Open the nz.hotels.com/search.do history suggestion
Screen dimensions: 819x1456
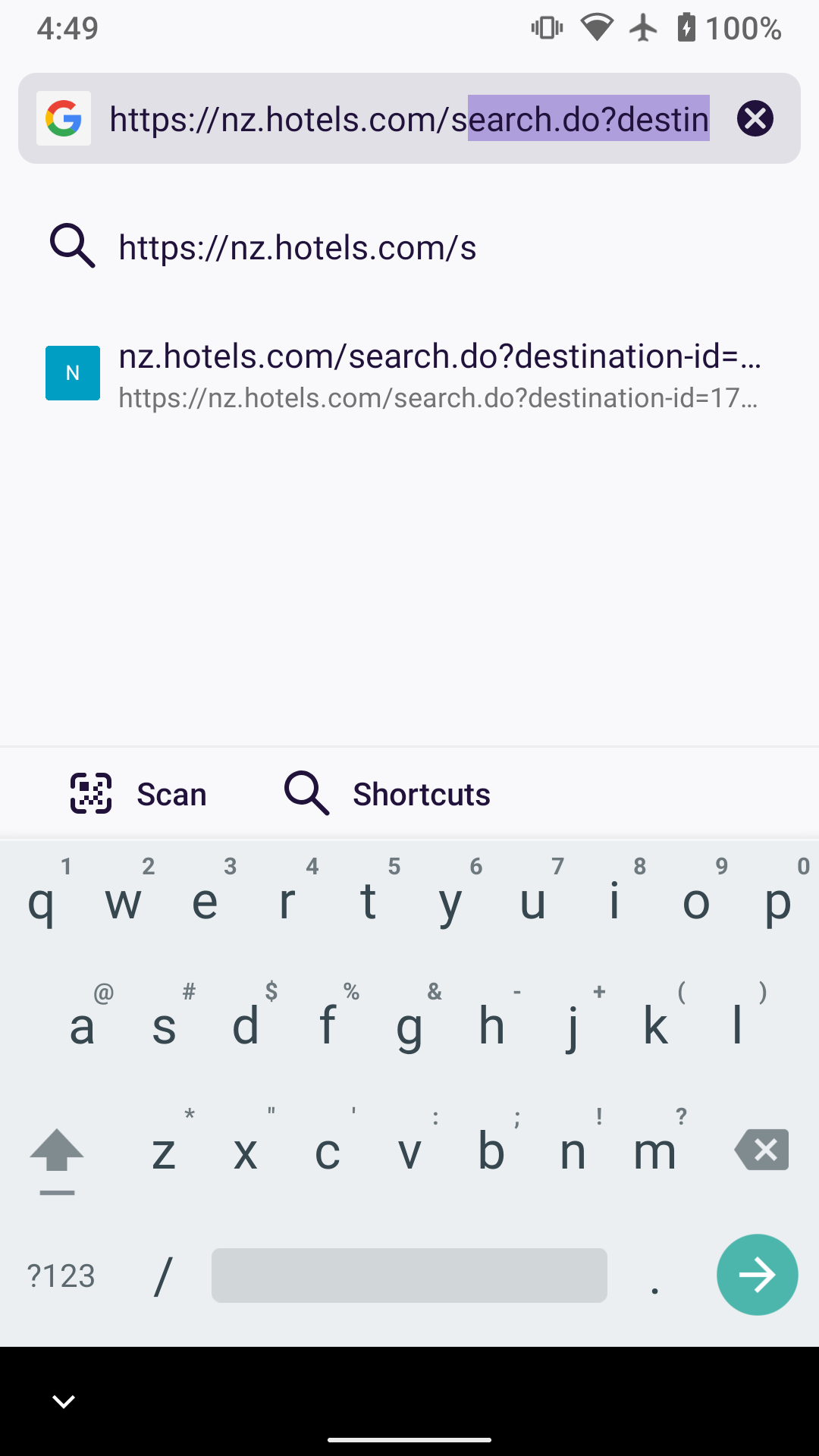click(x=438, y=374)
